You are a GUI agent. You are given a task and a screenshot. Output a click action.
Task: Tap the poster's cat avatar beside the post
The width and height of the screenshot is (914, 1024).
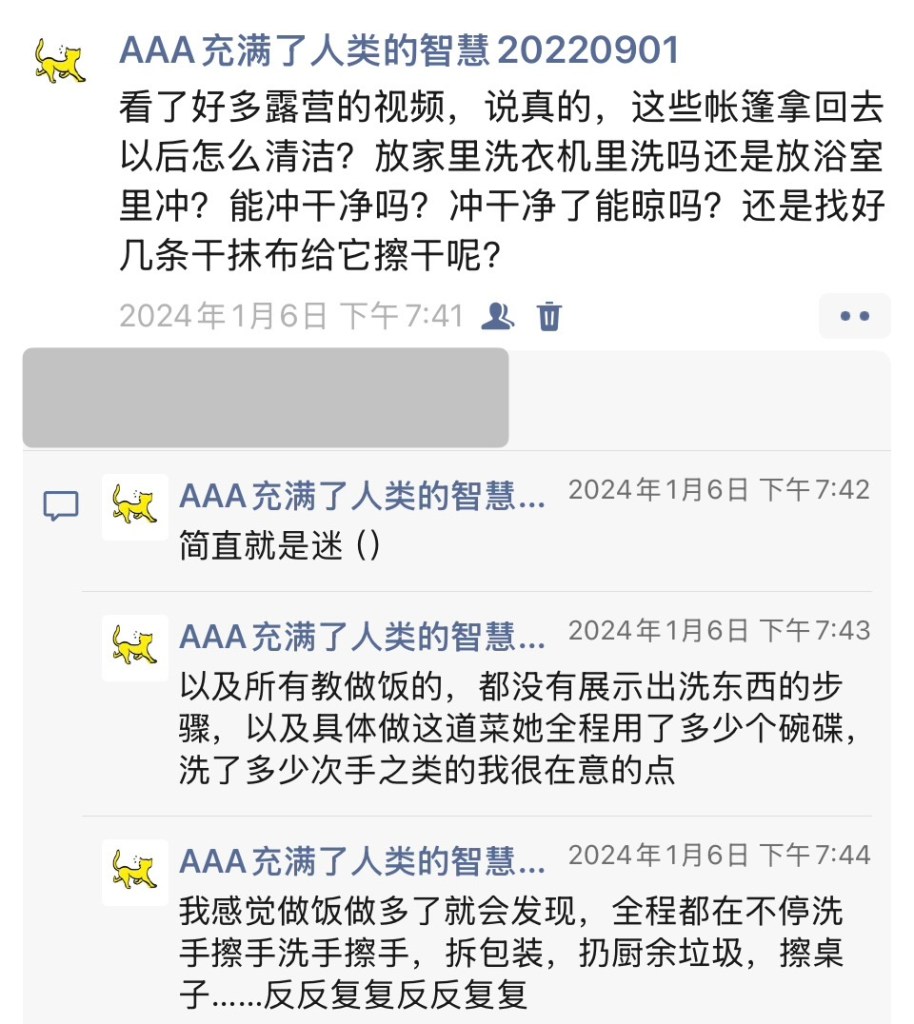(x=60, y=61)
